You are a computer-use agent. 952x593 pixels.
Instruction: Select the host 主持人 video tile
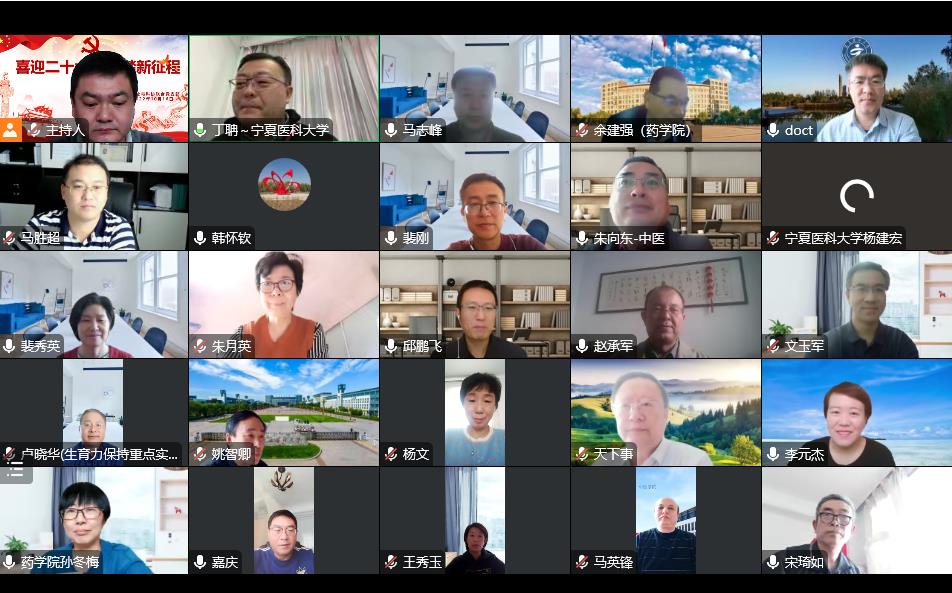pos(94,88)
